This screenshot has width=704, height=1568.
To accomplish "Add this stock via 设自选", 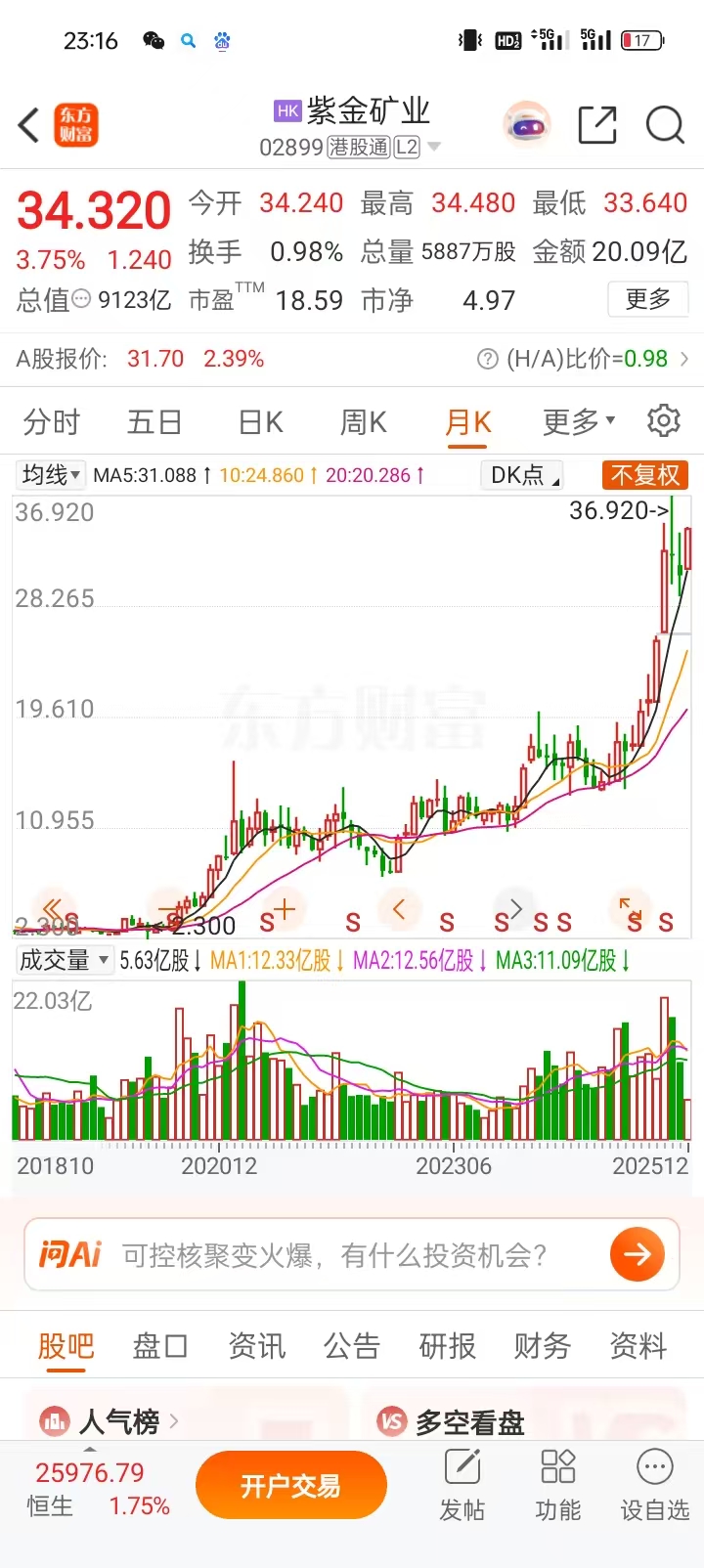I will click(654, 1486).
